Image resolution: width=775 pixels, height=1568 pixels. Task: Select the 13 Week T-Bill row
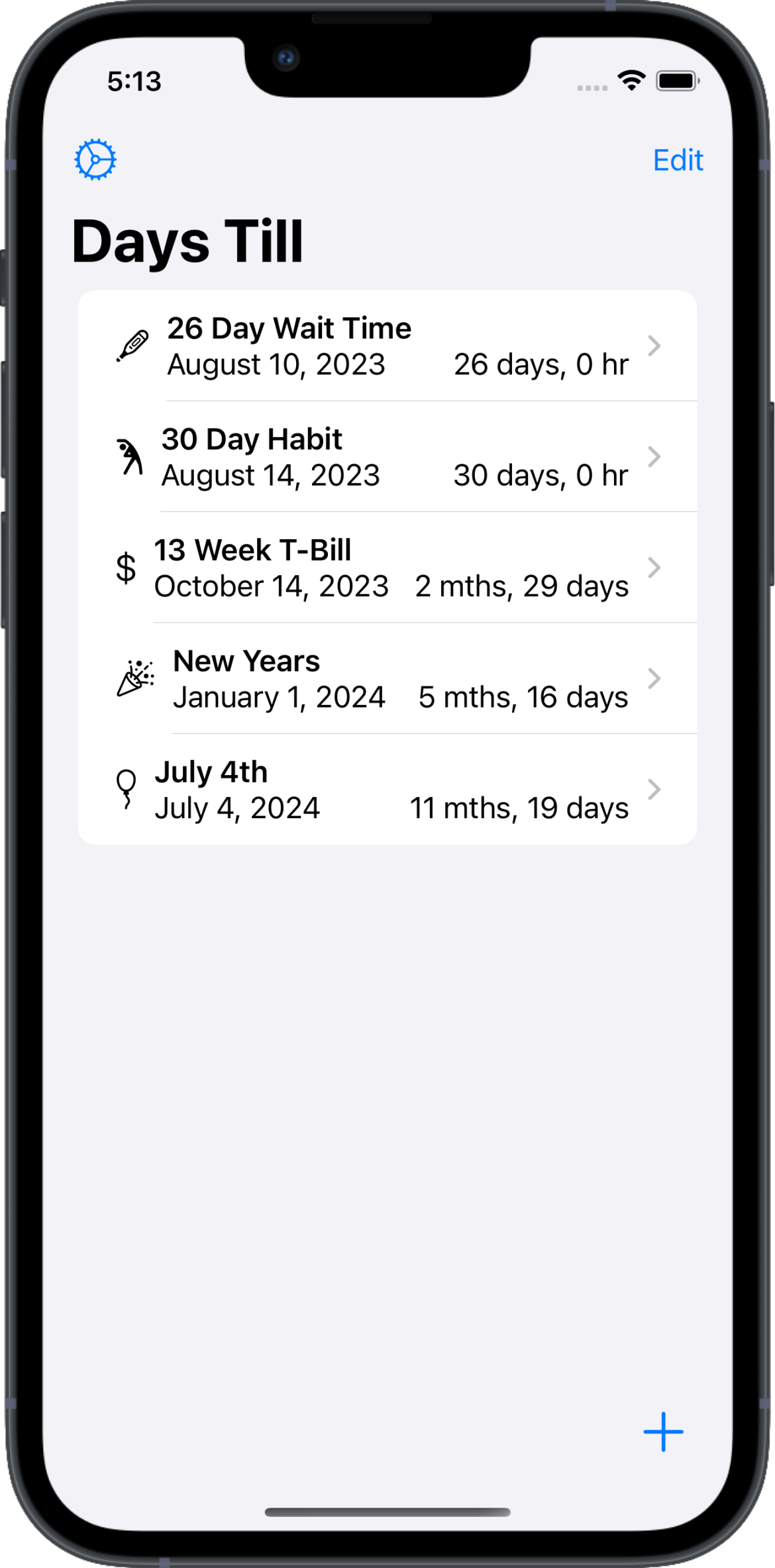[387, 568]
